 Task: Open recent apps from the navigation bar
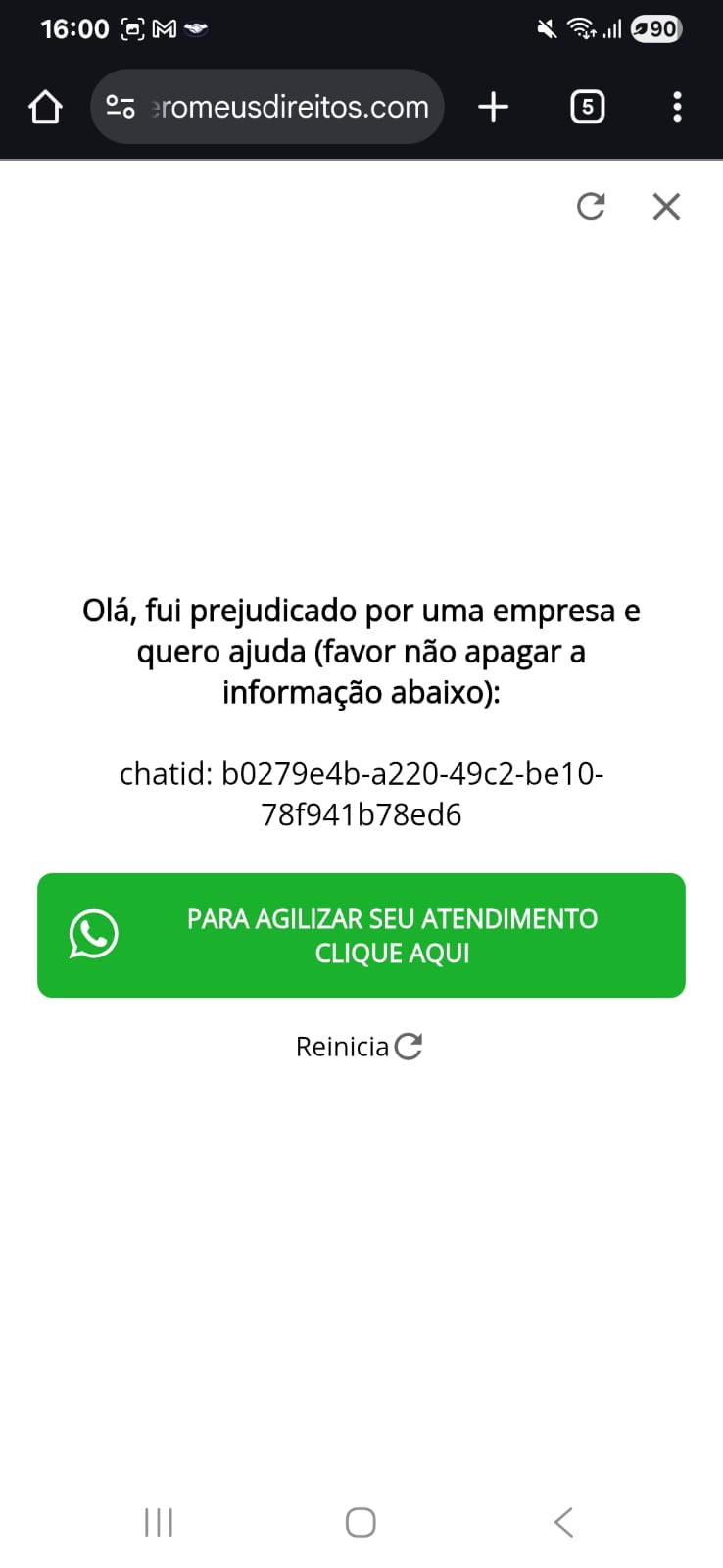(x=159, y=1522)
